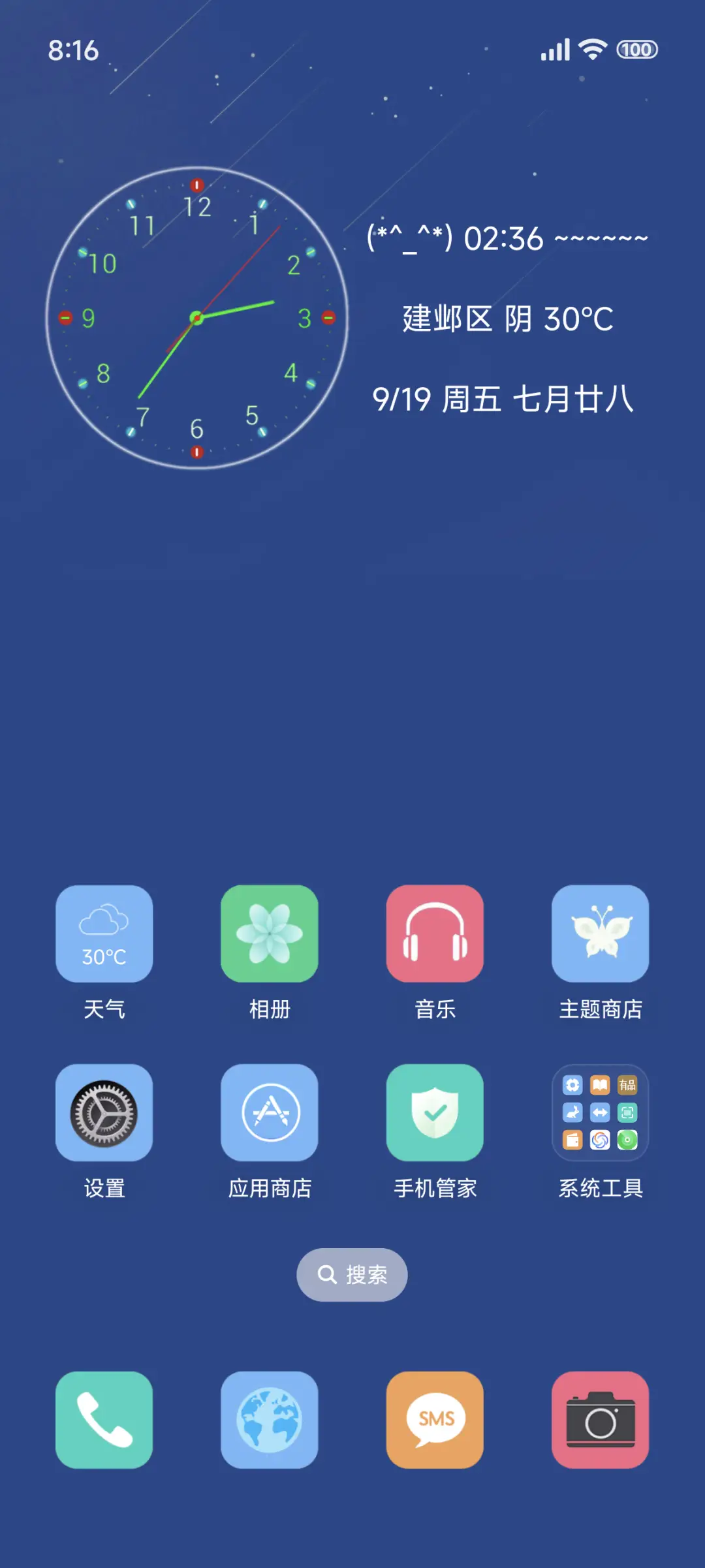This screenshot has height=1568, width=705.
Task: Tap the 8:16 time in status bar
Action: [73, 49]
